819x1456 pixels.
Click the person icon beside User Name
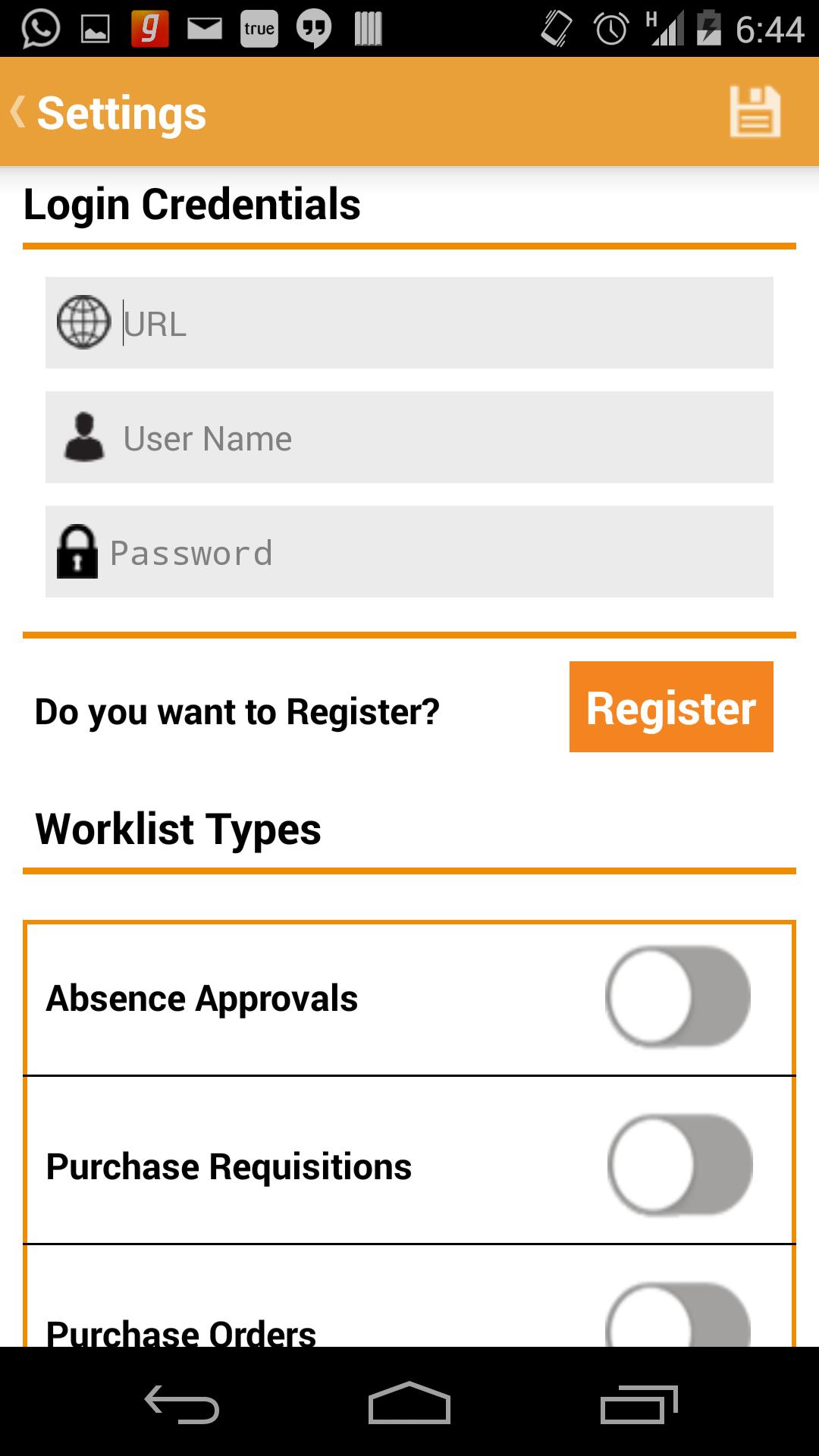click(x=85, y=438)
